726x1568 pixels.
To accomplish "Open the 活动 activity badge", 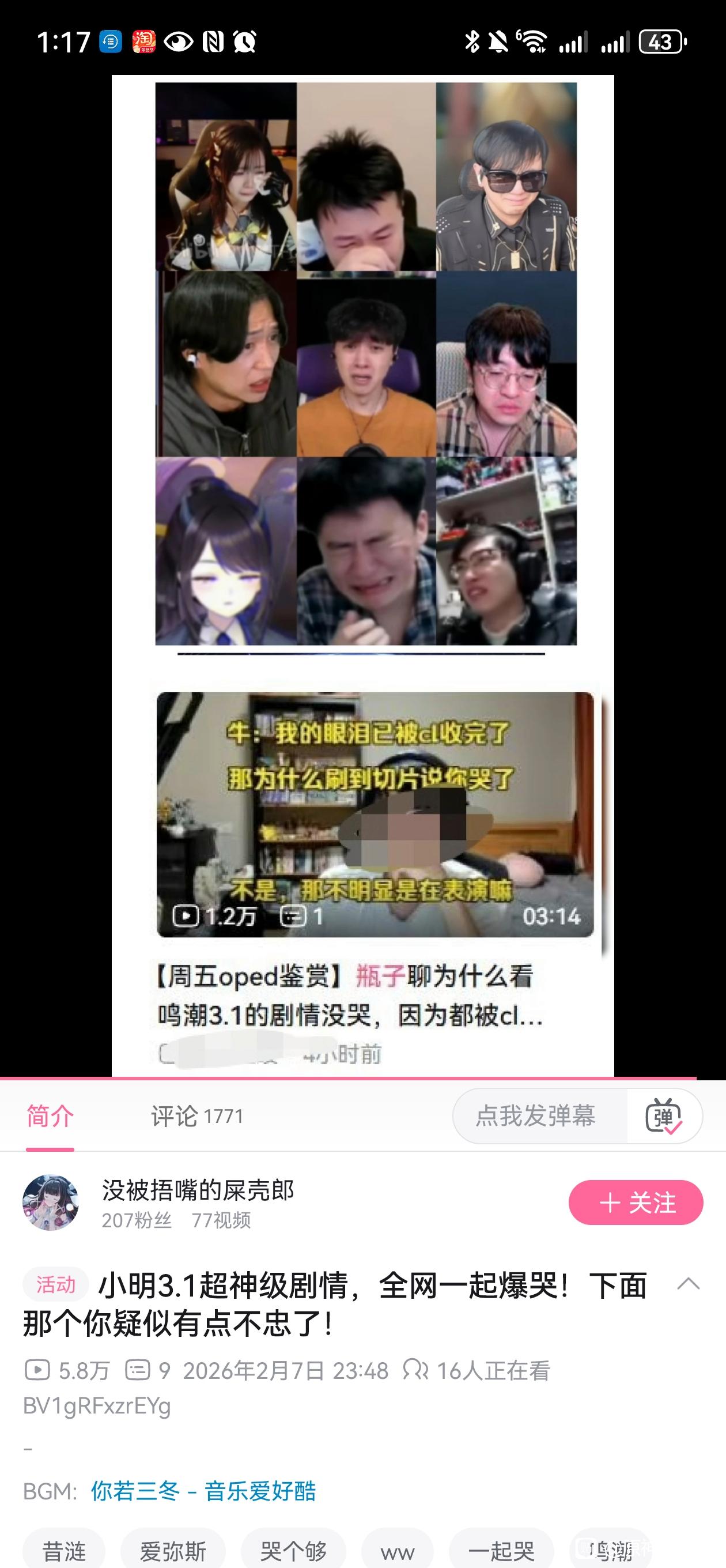I will [x=55, y=1284].
